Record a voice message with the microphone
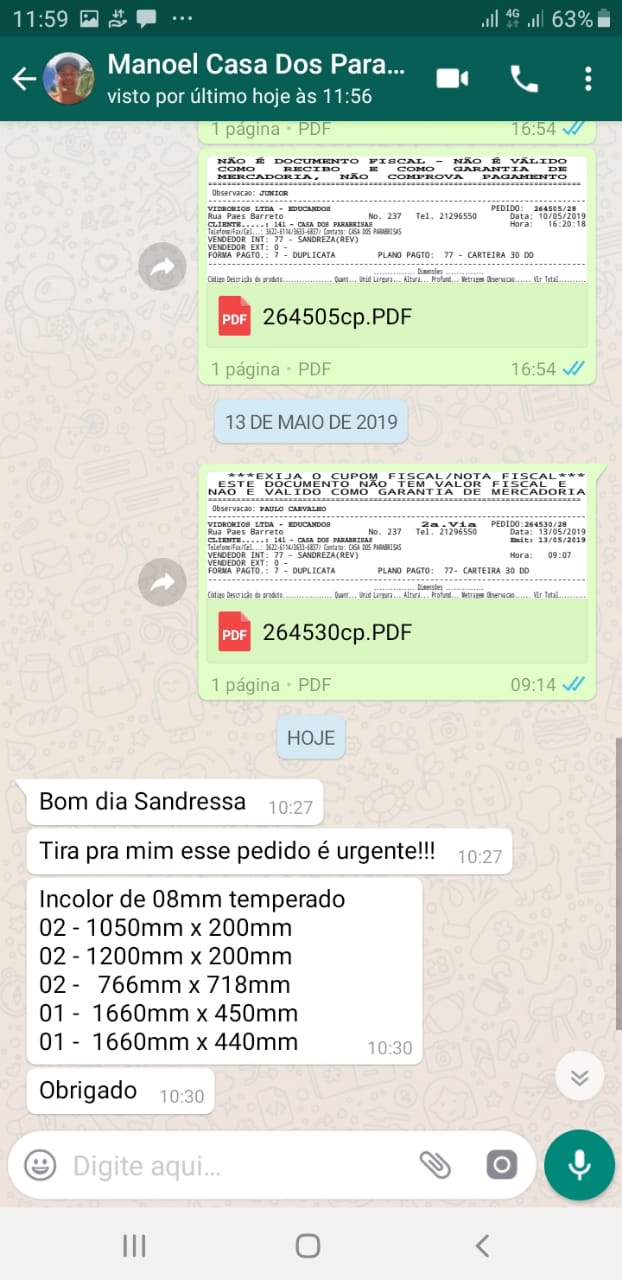622x1280 pixels. point(579,1165)
